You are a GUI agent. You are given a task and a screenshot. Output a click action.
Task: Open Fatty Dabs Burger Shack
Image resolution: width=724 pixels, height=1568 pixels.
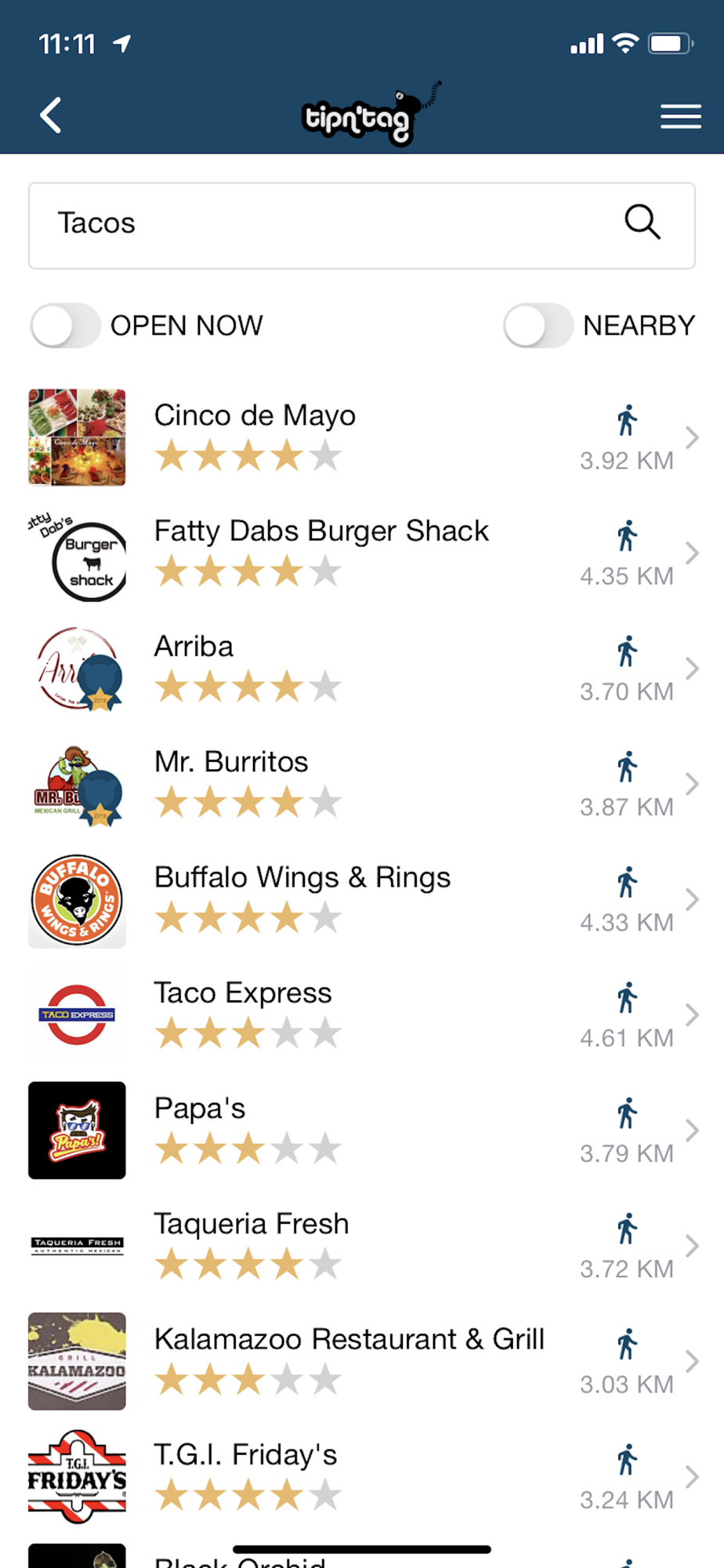pyautogui.click(x=360, y=553)
